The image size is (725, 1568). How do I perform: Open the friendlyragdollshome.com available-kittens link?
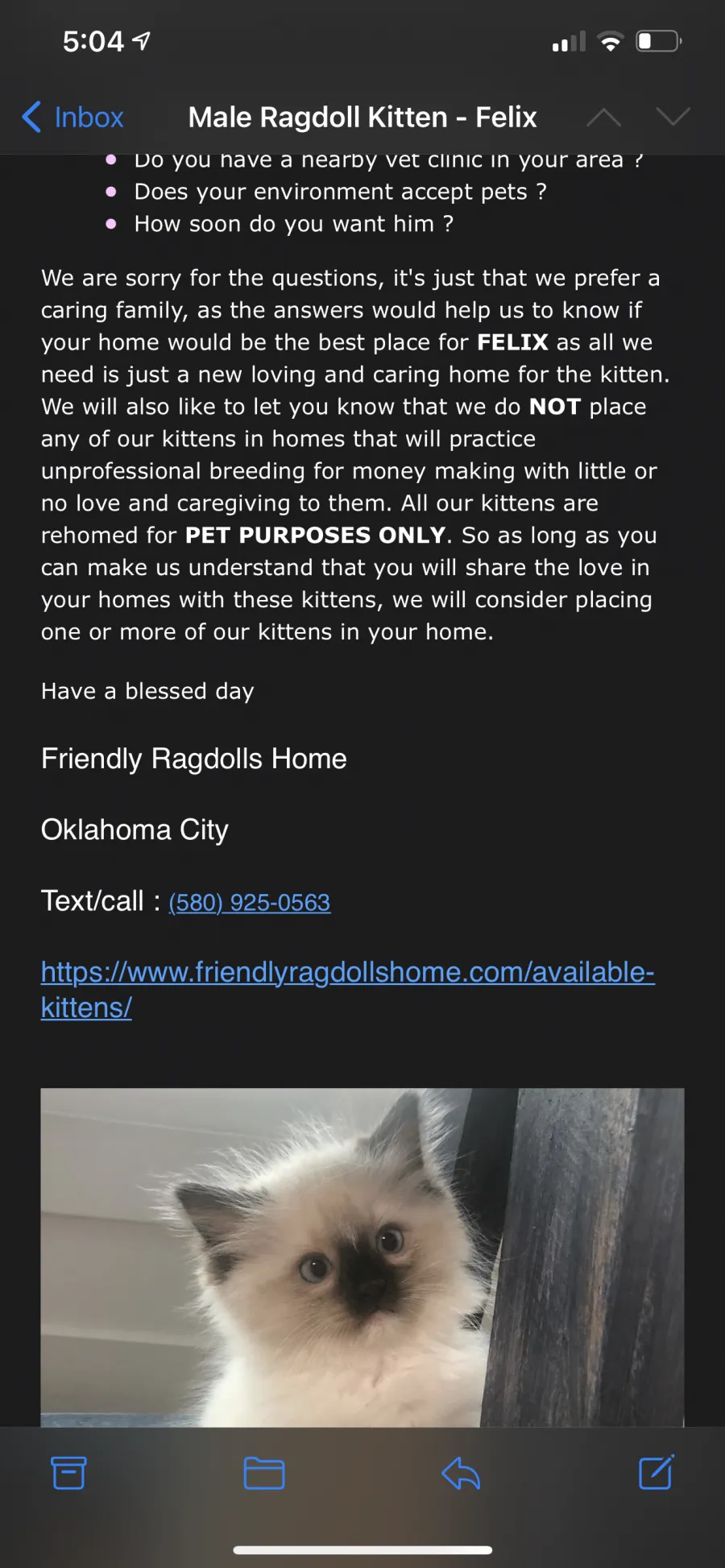[347, 990]
